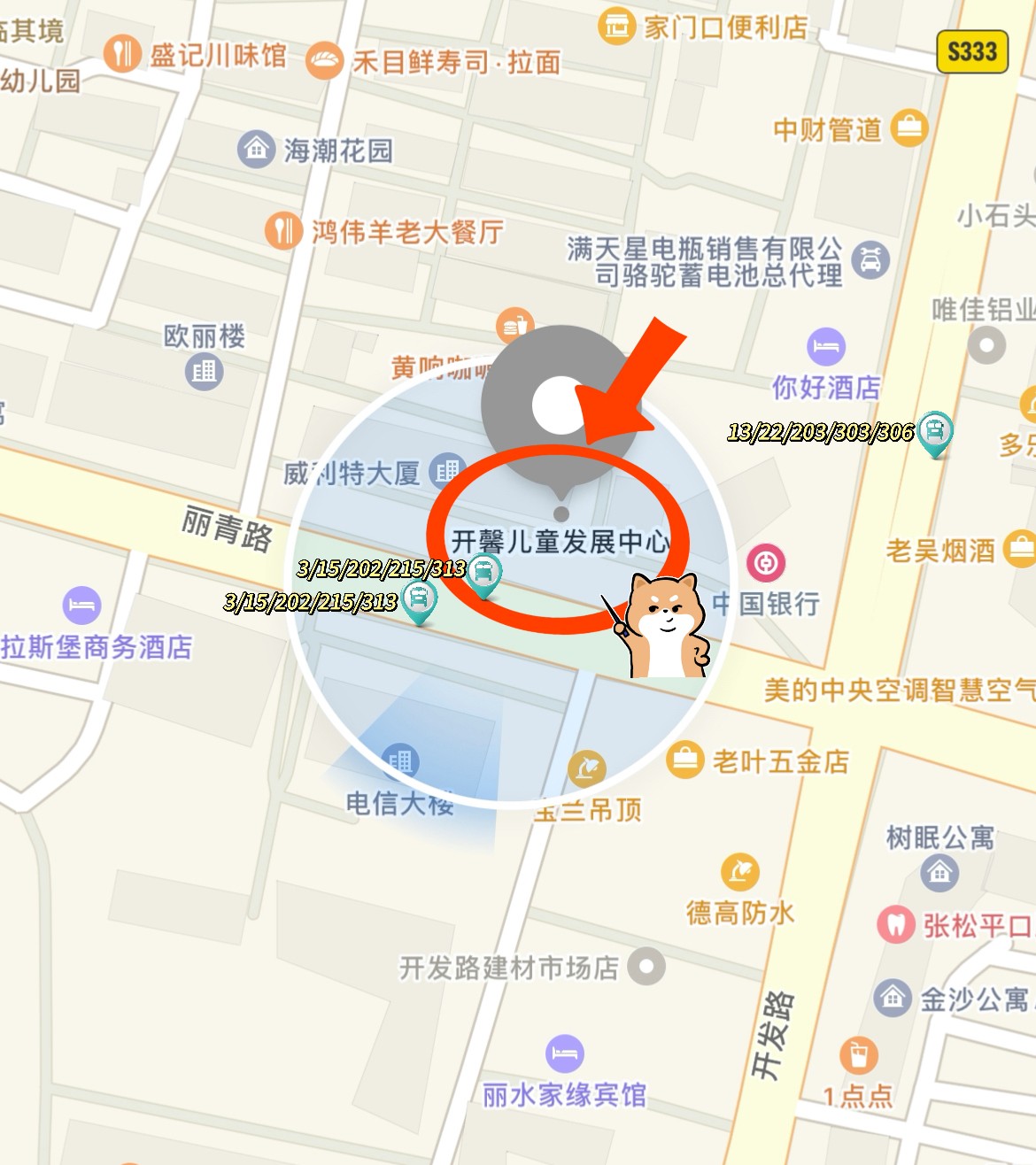Select the 威利特大厦 building marker

click(x=446, y=471)
